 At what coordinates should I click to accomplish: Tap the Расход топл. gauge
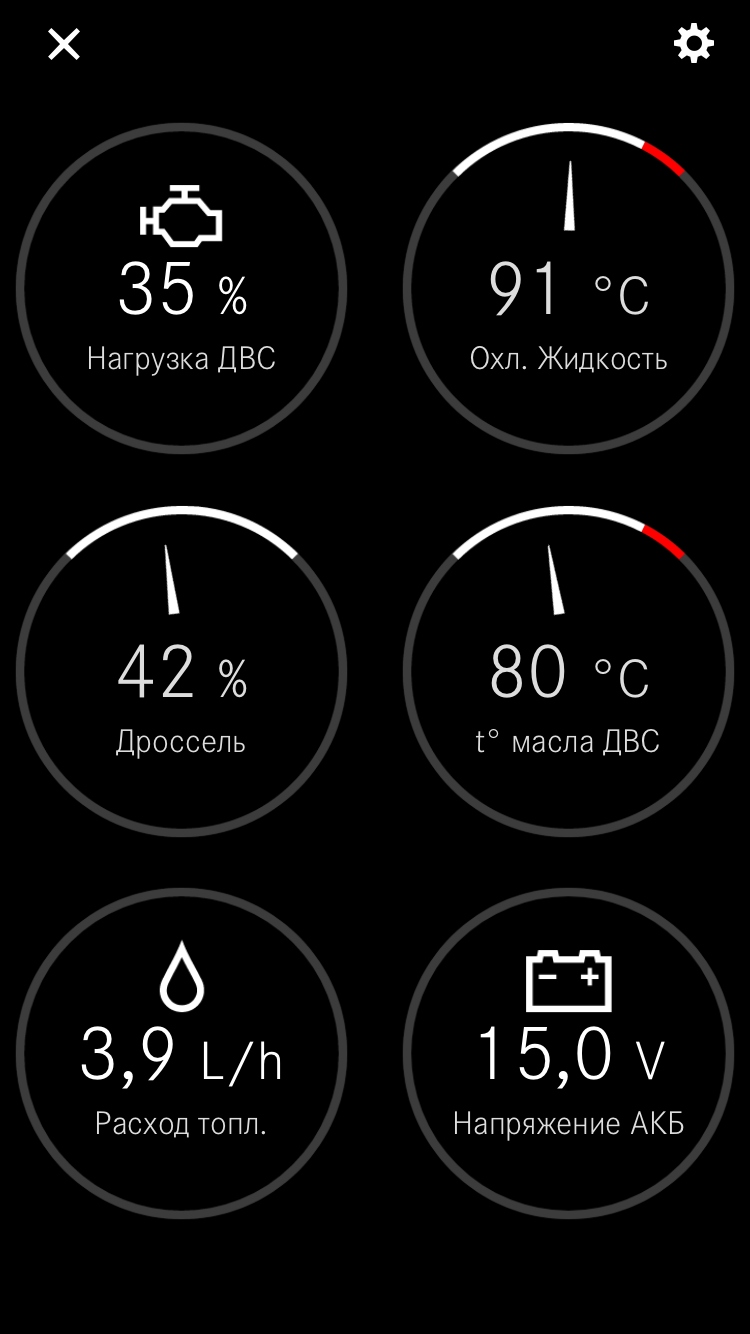(181, 1053)
